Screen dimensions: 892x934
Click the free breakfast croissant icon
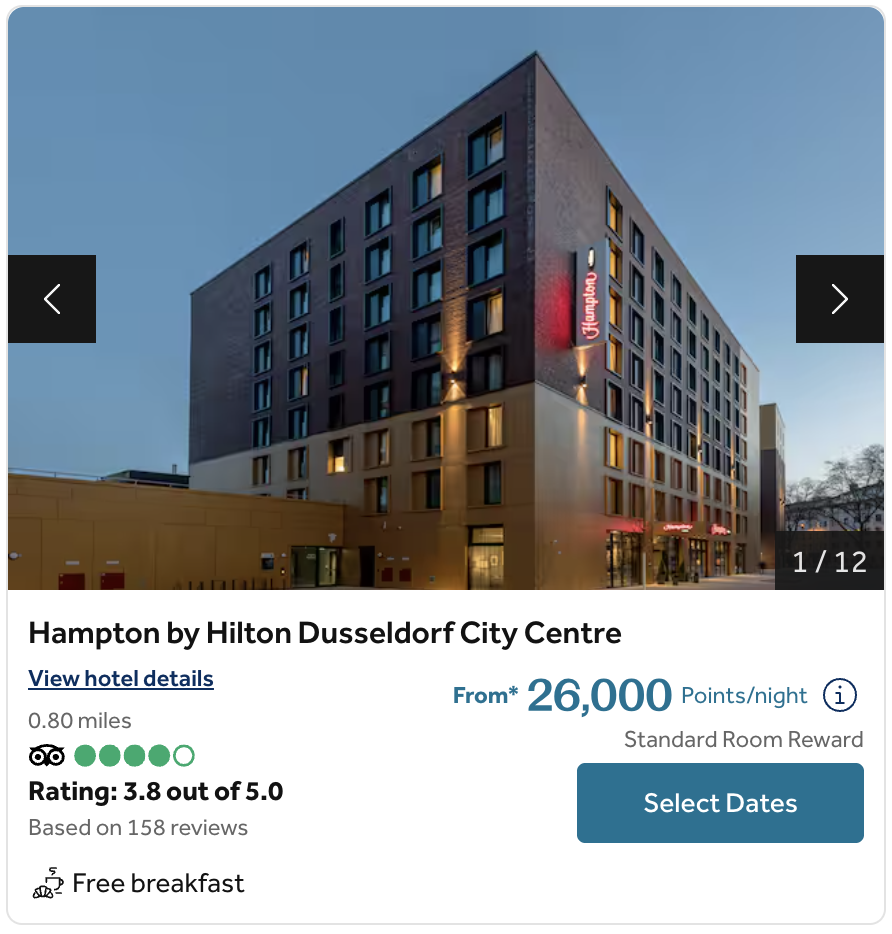tap(47, 883)
